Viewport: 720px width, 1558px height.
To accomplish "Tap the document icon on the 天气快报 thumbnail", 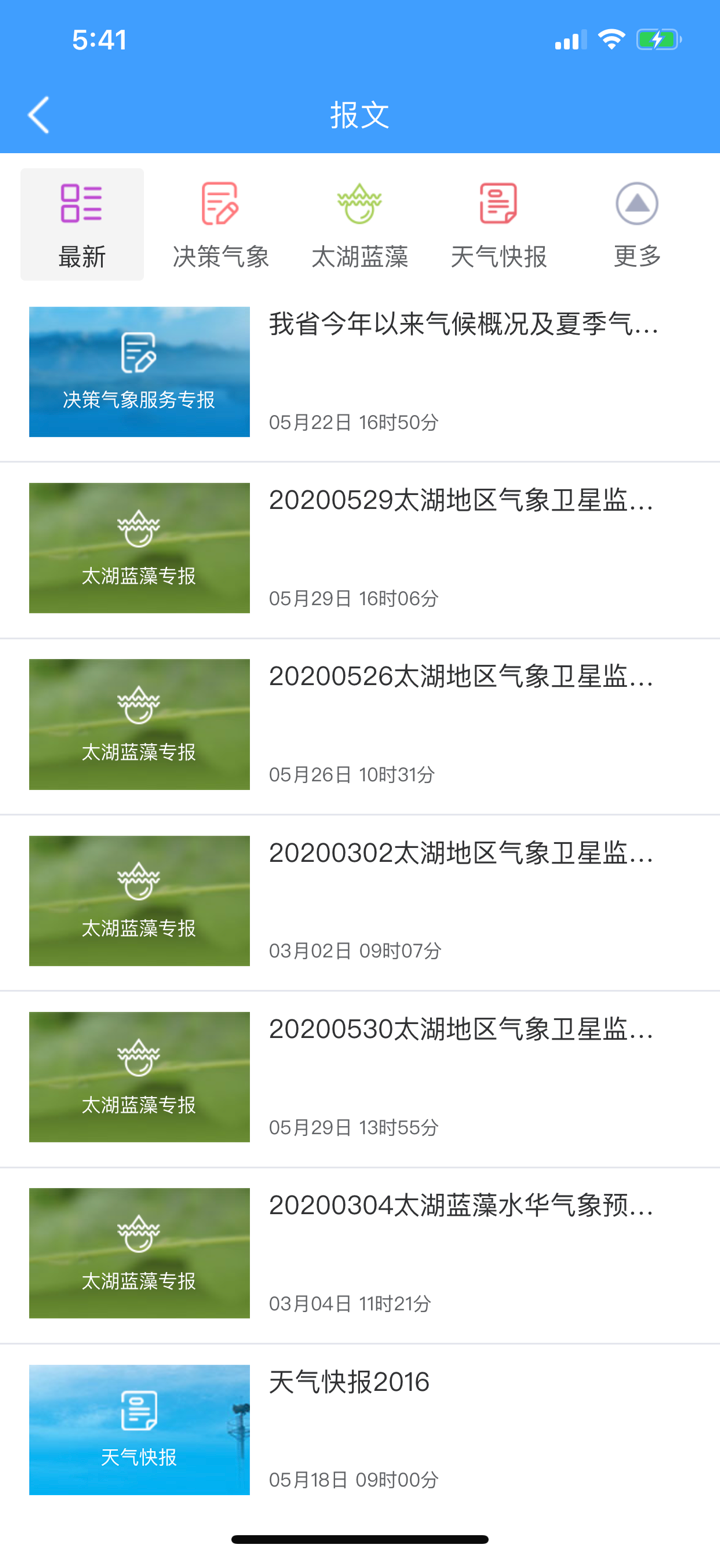I will tap(139, 1410).
